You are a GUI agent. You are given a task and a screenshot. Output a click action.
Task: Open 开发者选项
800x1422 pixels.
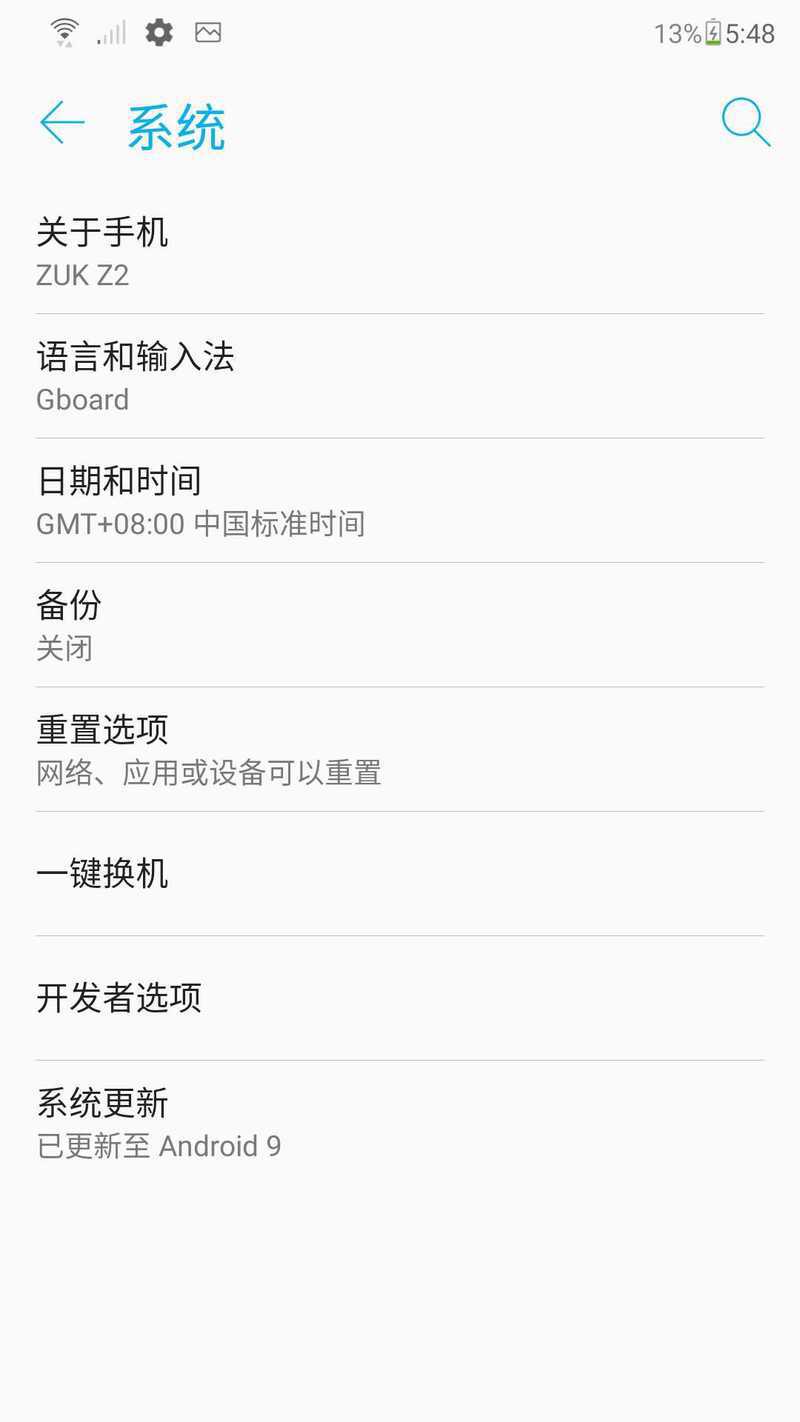click(x=400, y=998)
